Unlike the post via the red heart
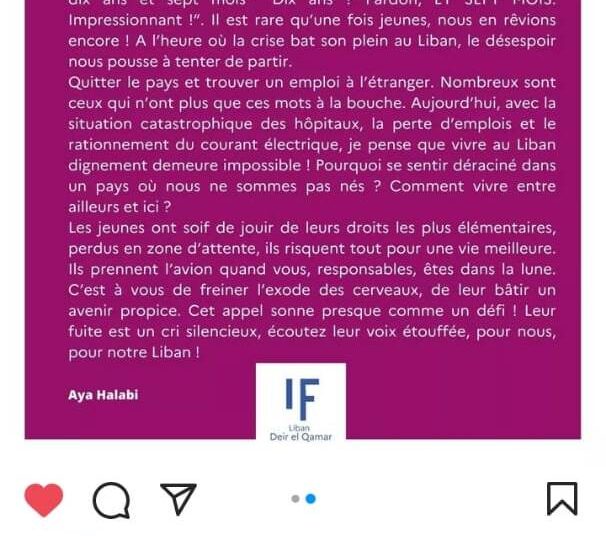Screen dimensions: 606x536 pos(44,499)
